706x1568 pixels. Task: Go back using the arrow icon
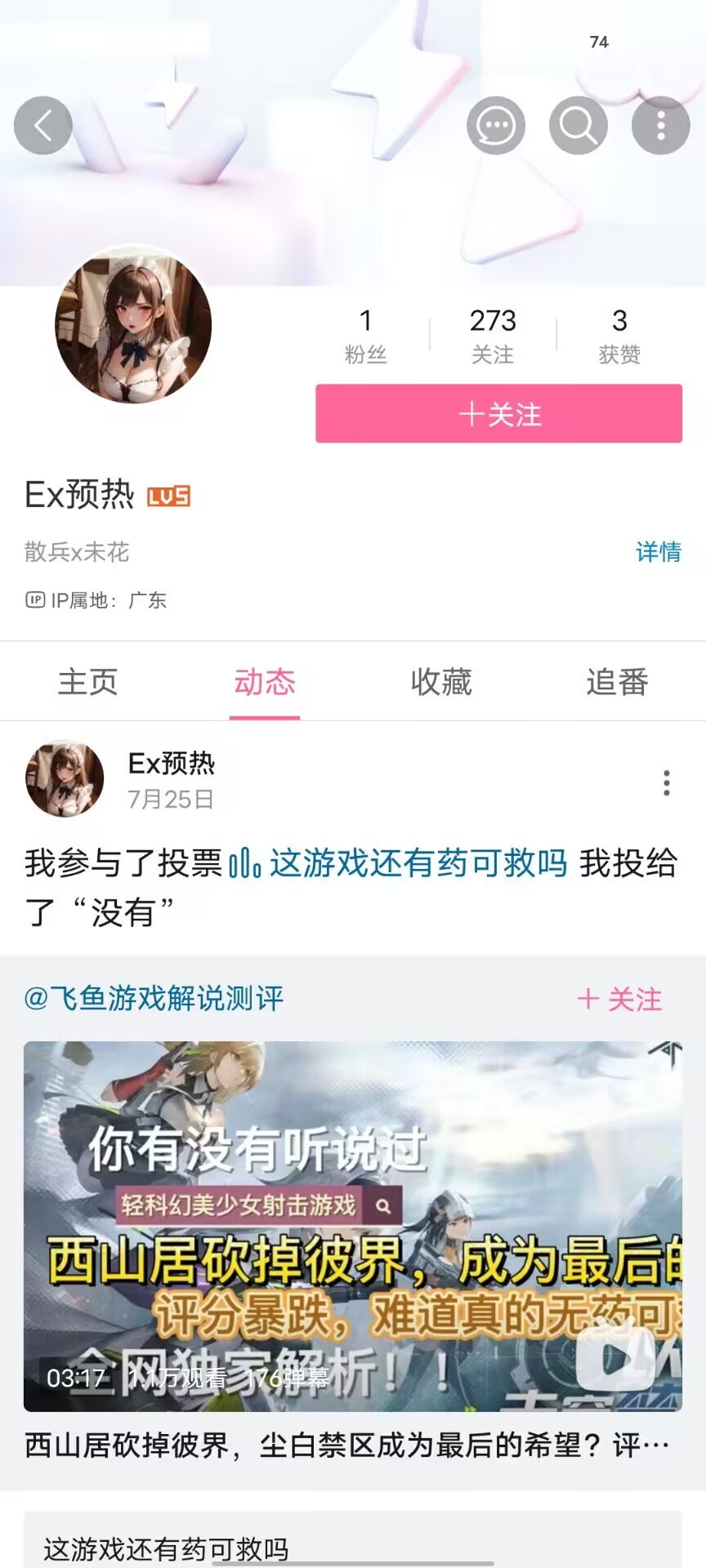click(x=43, y=126)
